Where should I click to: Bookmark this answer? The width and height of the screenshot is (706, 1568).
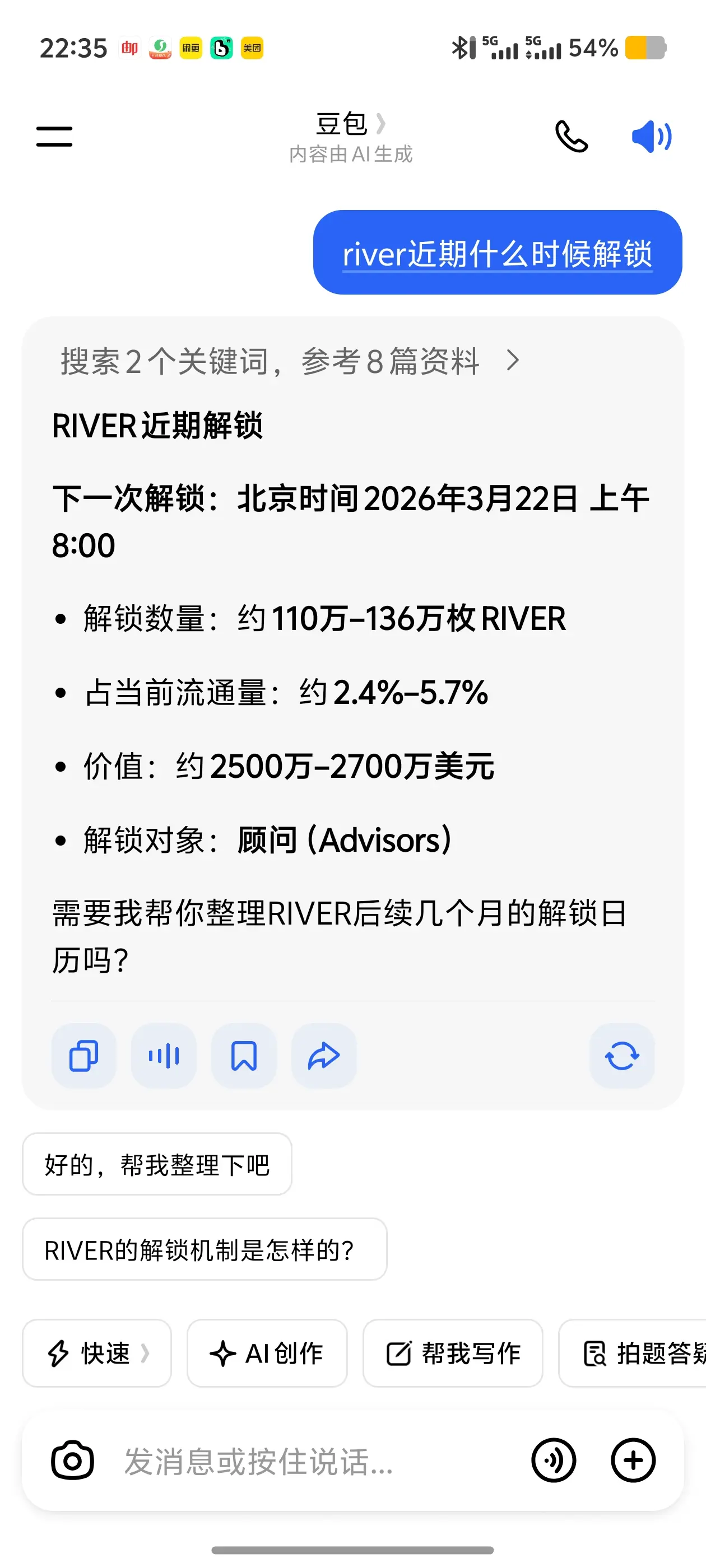tap(244, 1056)
